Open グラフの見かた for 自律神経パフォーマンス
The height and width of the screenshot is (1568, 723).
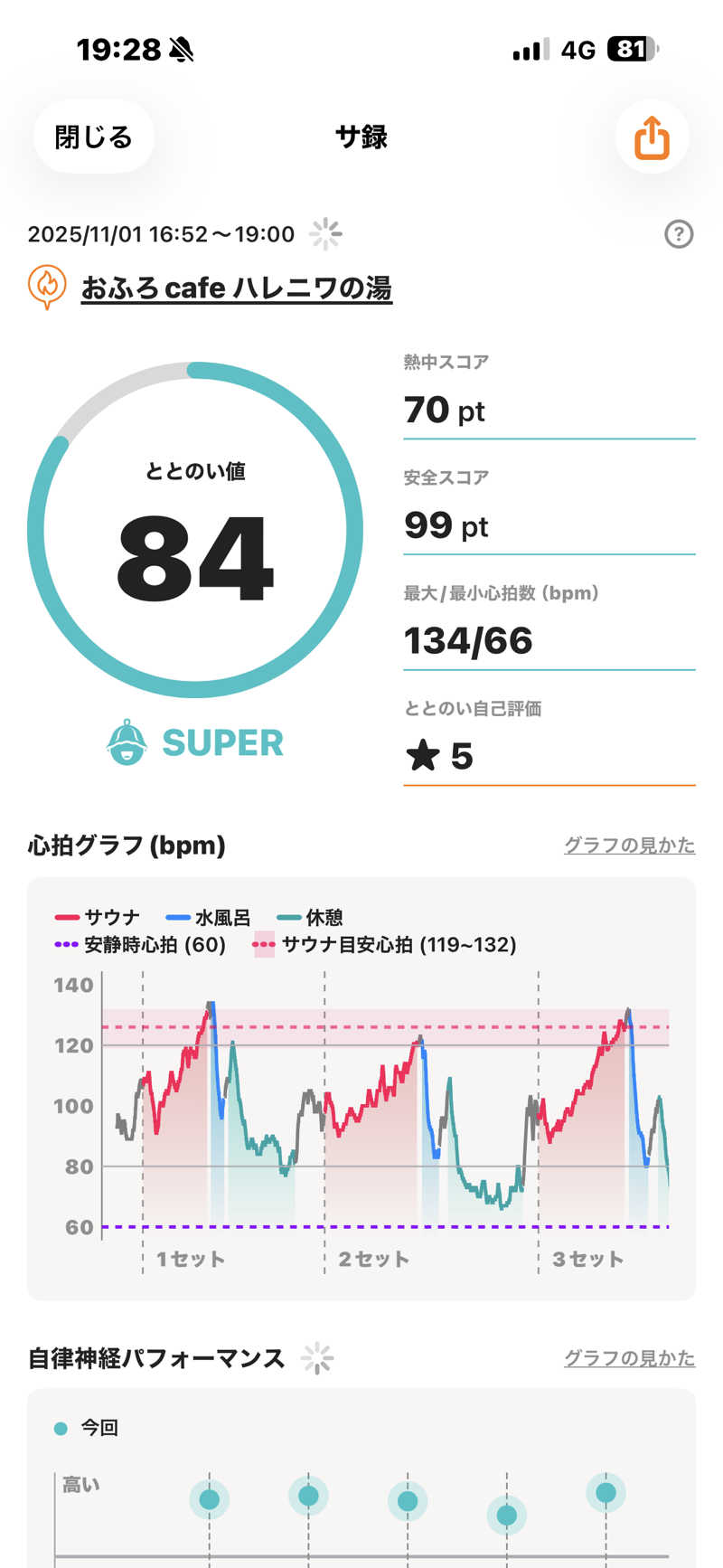[629, 1357]
